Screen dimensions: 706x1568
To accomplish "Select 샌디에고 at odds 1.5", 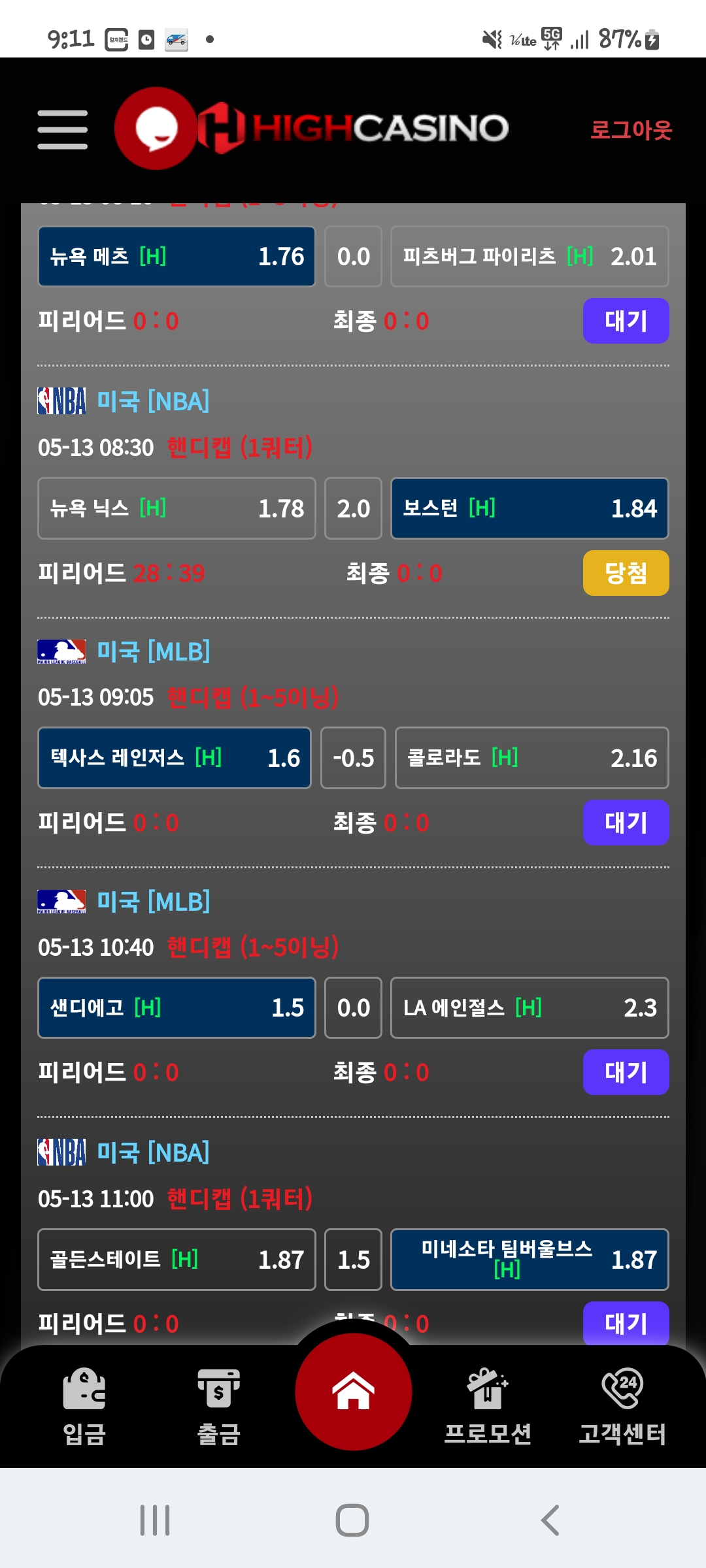I will pos(176,1007).
